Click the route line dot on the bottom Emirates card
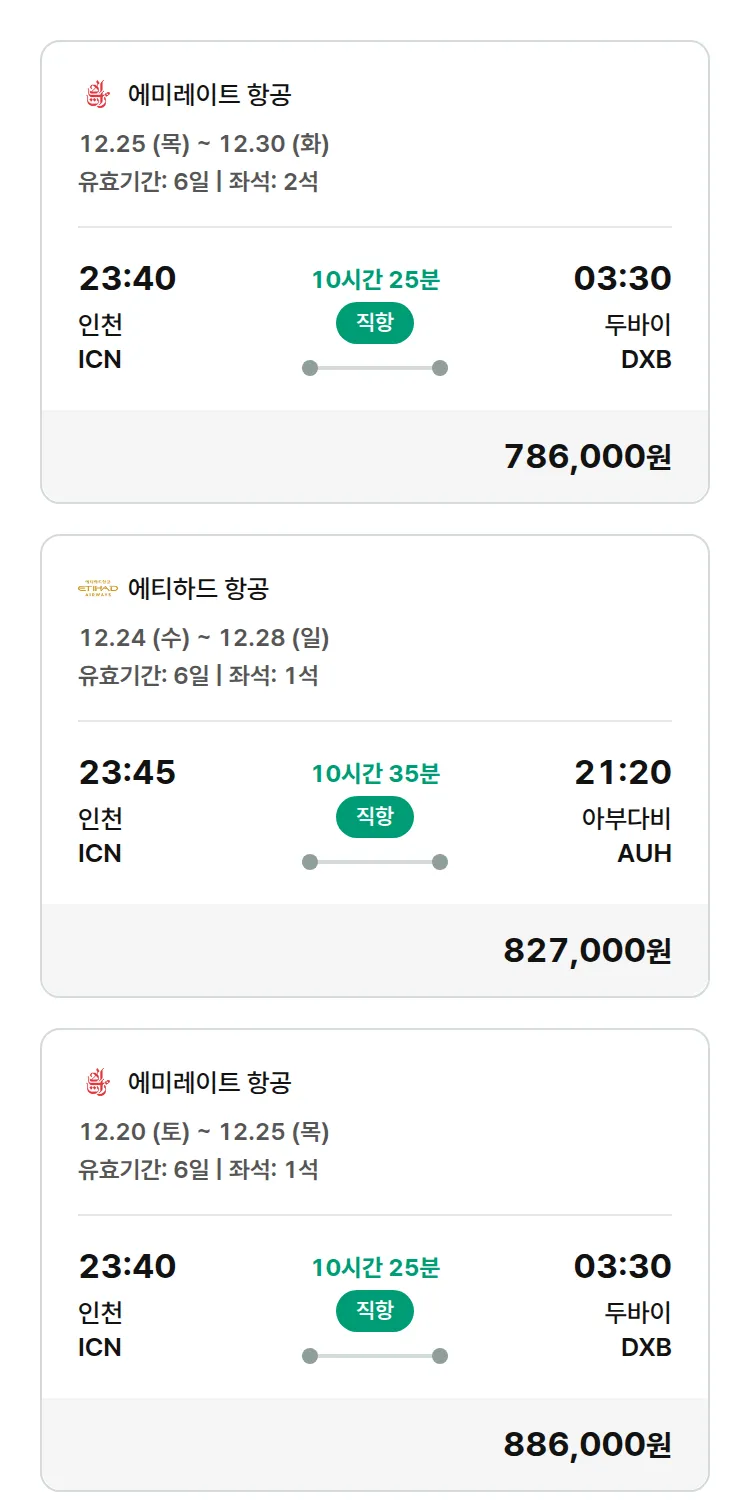 point(310,1353)
